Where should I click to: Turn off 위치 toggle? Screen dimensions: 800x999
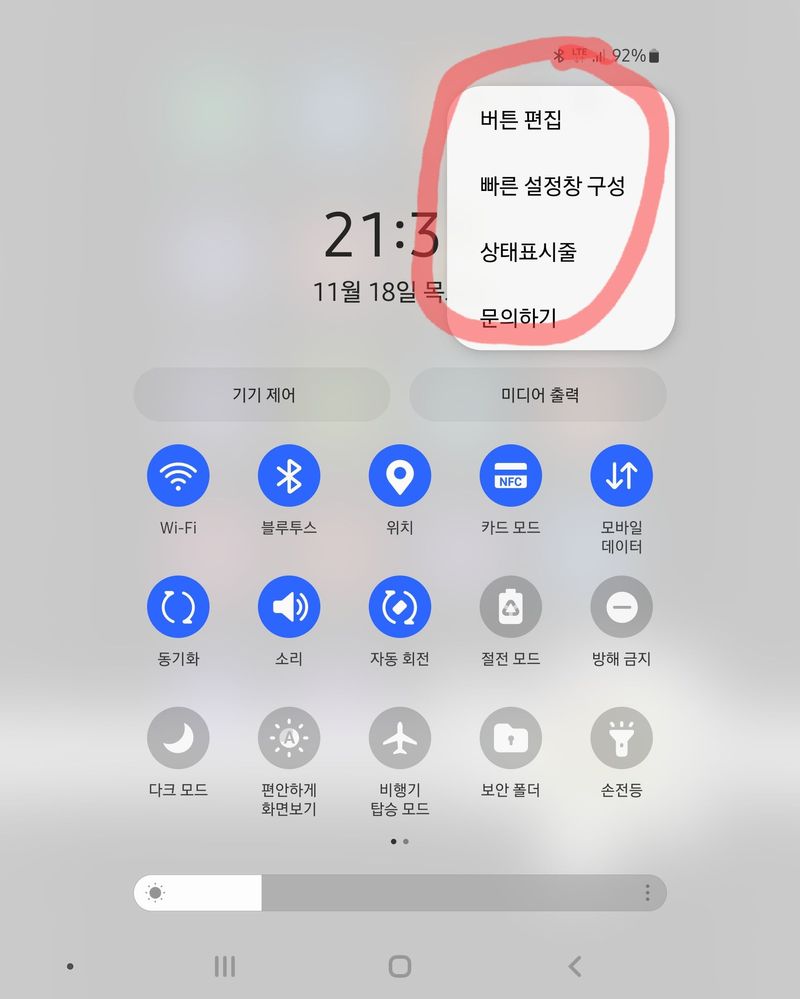tap(400, 476)
